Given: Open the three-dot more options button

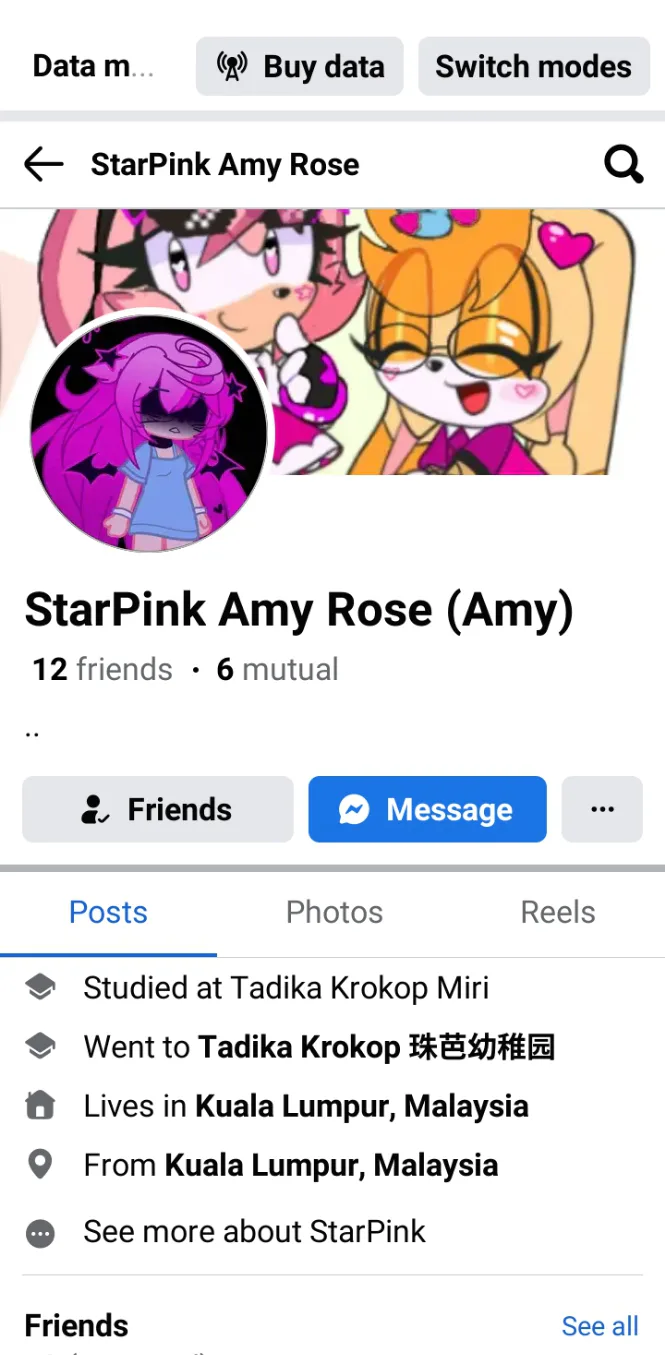Looking at the screenshot, I should click(x=602, y=809).
